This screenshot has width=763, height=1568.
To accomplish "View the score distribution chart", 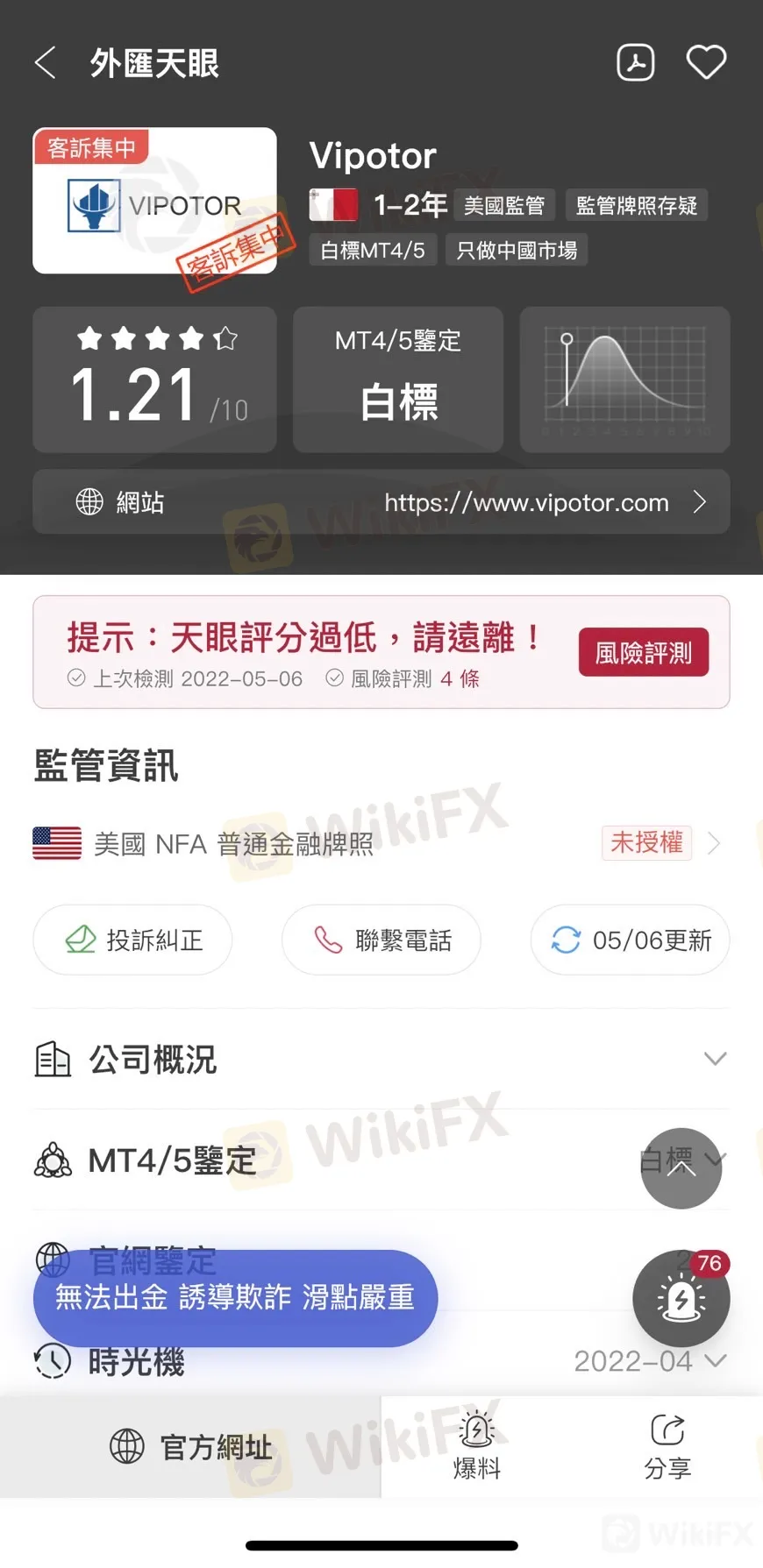I will point(624,380).
